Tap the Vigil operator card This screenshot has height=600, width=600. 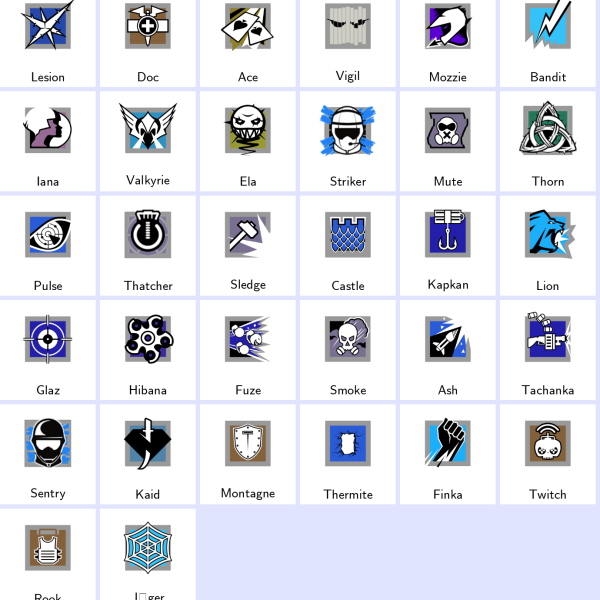[348, 40]
